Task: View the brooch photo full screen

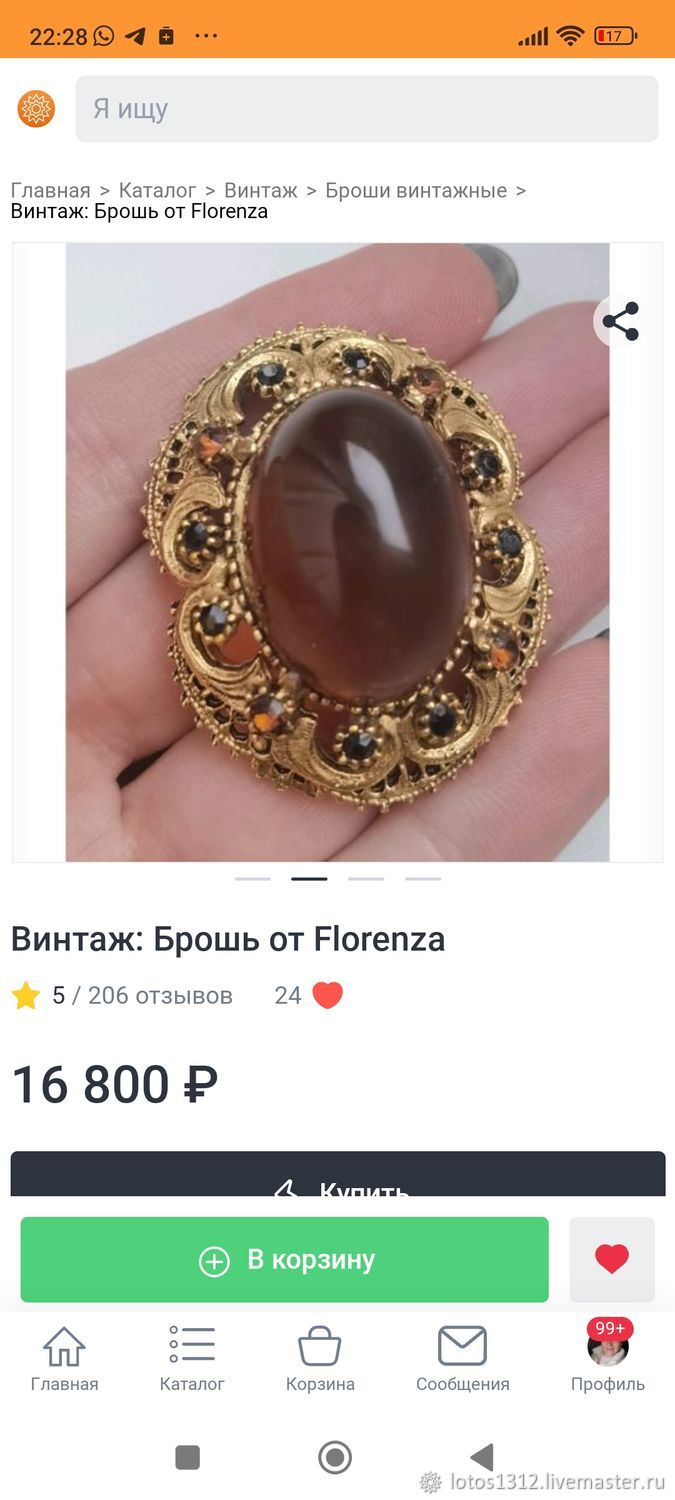Action: click(x=337, y=552)
